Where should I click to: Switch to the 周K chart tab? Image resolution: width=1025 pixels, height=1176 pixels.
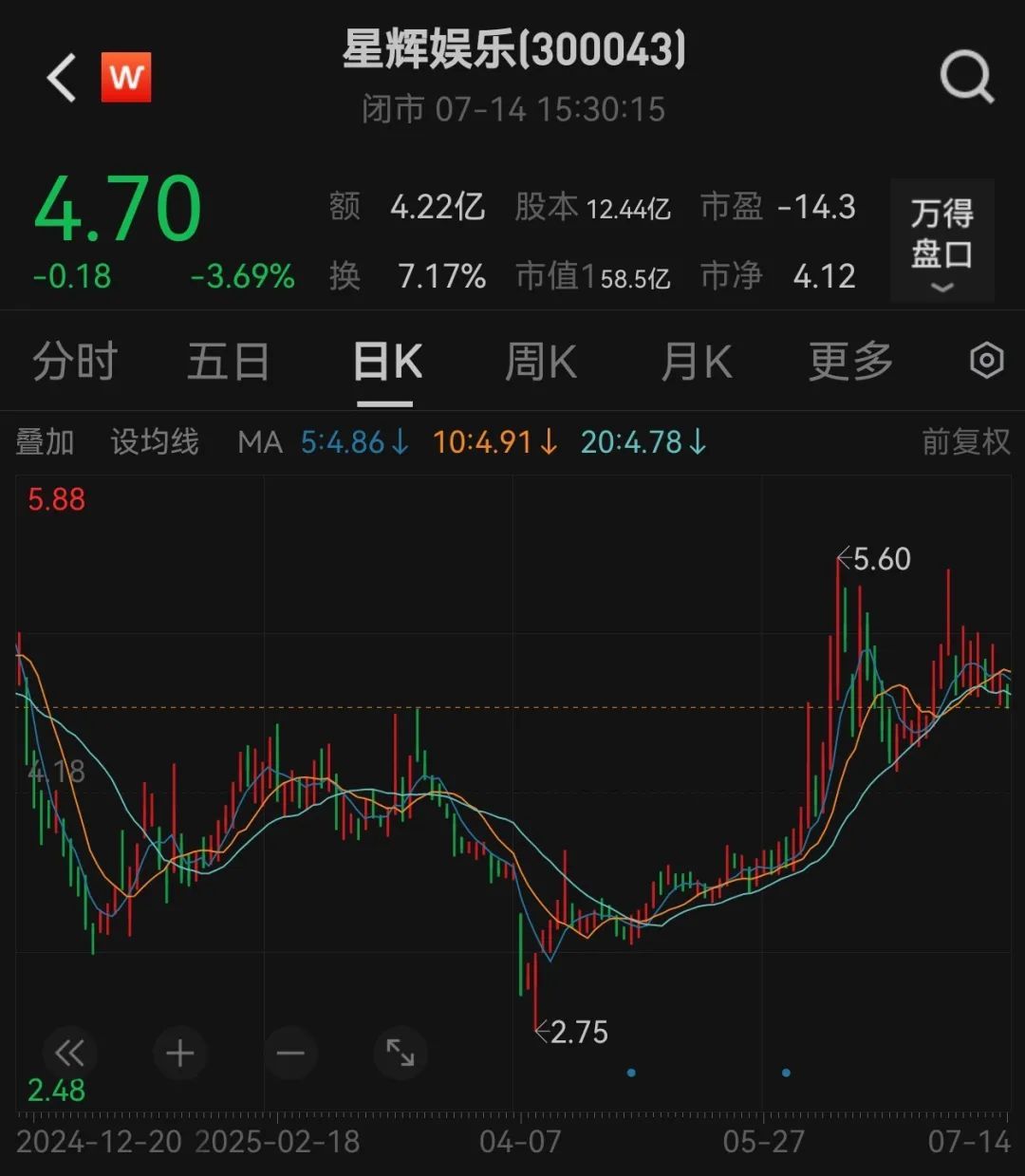(x=540, y=362)
